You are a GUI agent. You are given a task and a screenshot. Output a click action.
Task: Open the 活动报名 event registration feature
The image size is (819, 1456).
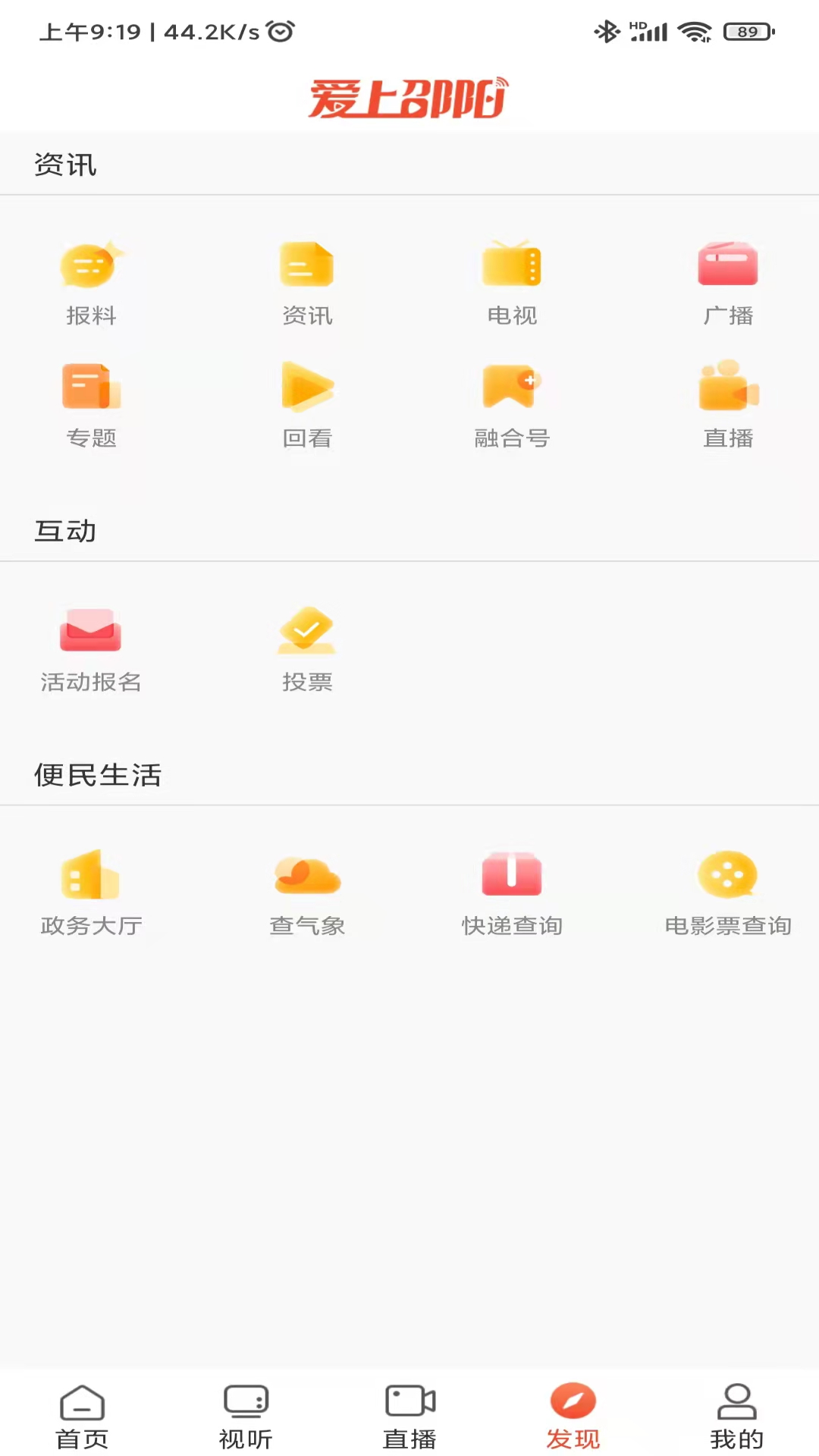click(x=90, y=648)
